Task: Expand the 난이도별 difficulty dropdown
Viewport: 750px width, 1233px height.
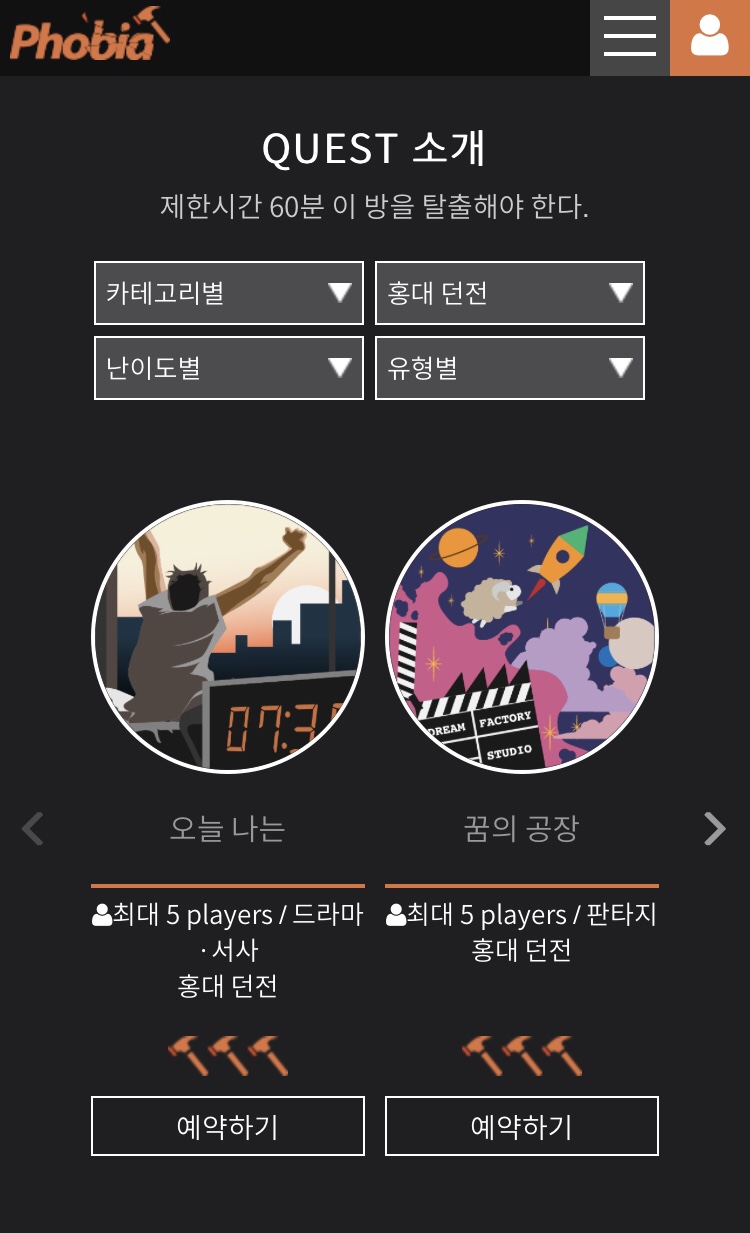Action: [229, 368]
